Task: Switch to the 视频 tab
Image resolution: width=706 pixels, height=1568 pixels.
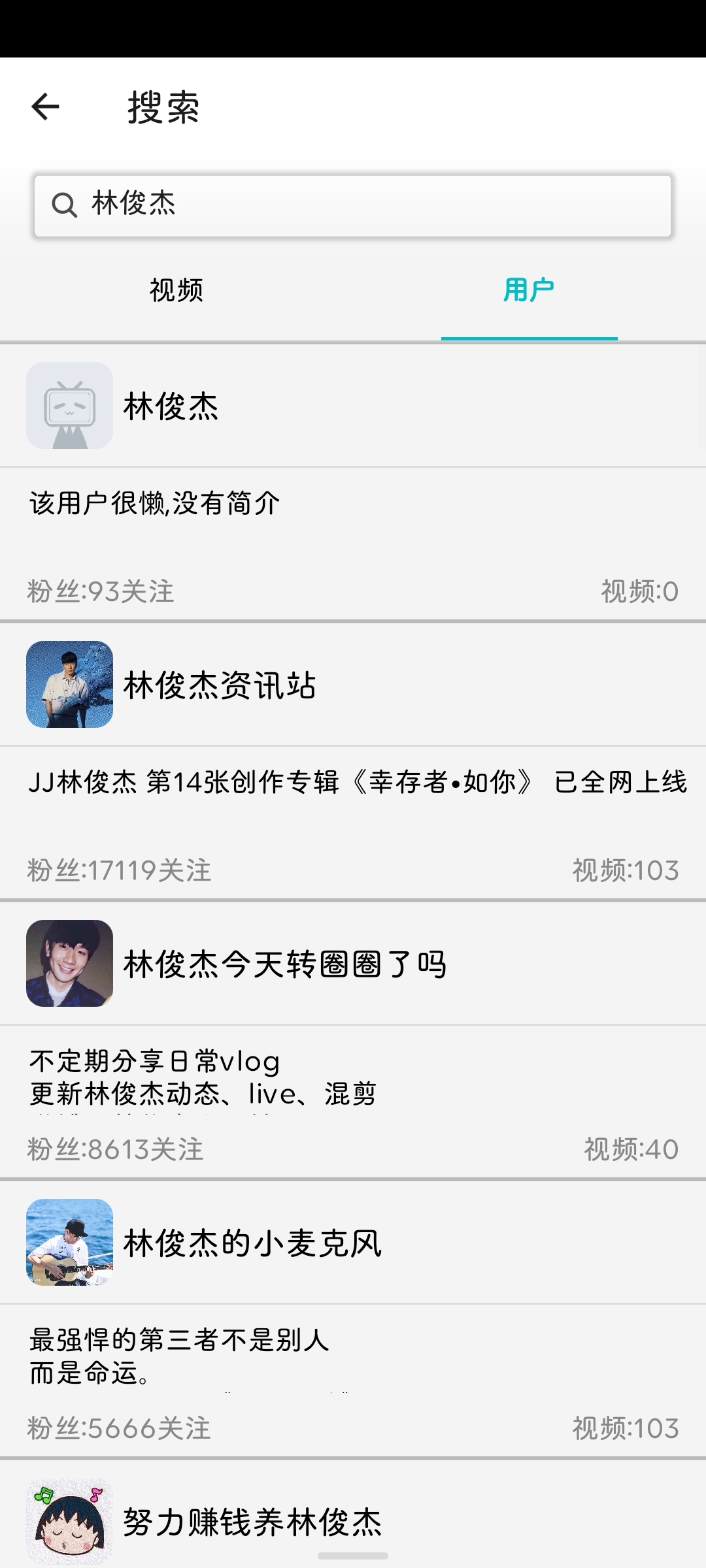Action: pos(176,290)
